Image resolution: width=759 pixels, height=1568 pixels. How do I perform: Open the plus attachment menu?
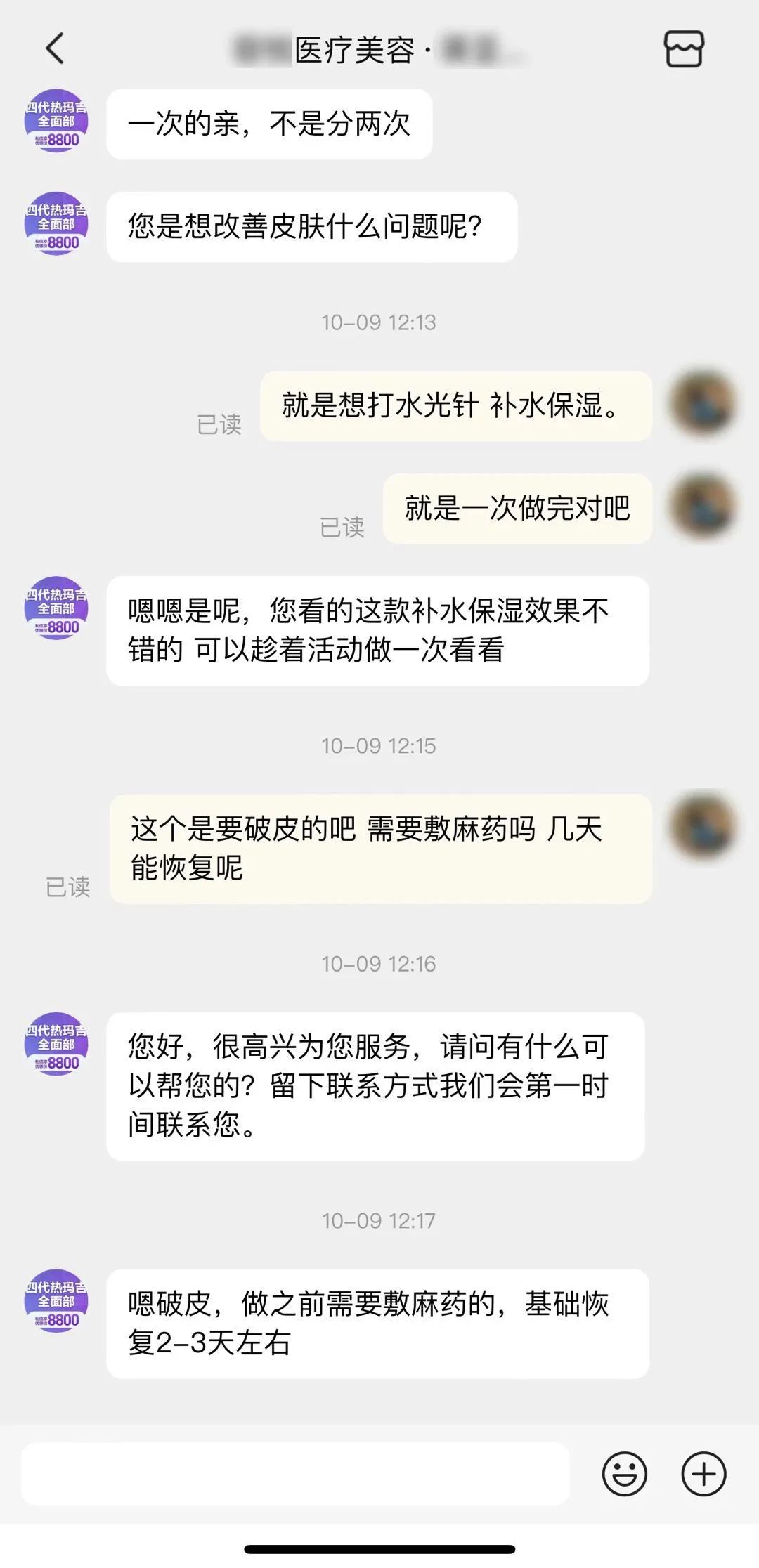pos(703,1473)
